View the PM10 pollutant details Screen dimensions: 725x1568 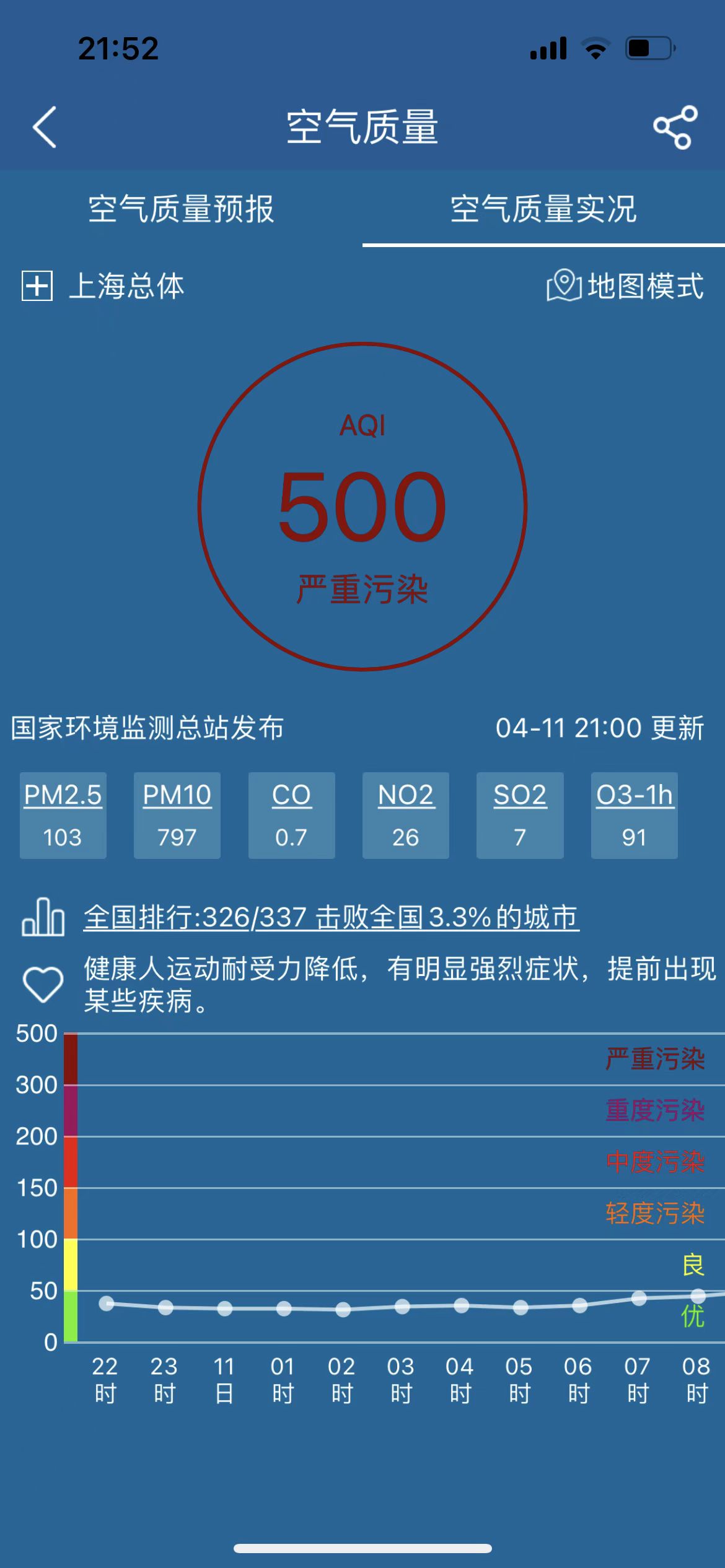[177, 815]
